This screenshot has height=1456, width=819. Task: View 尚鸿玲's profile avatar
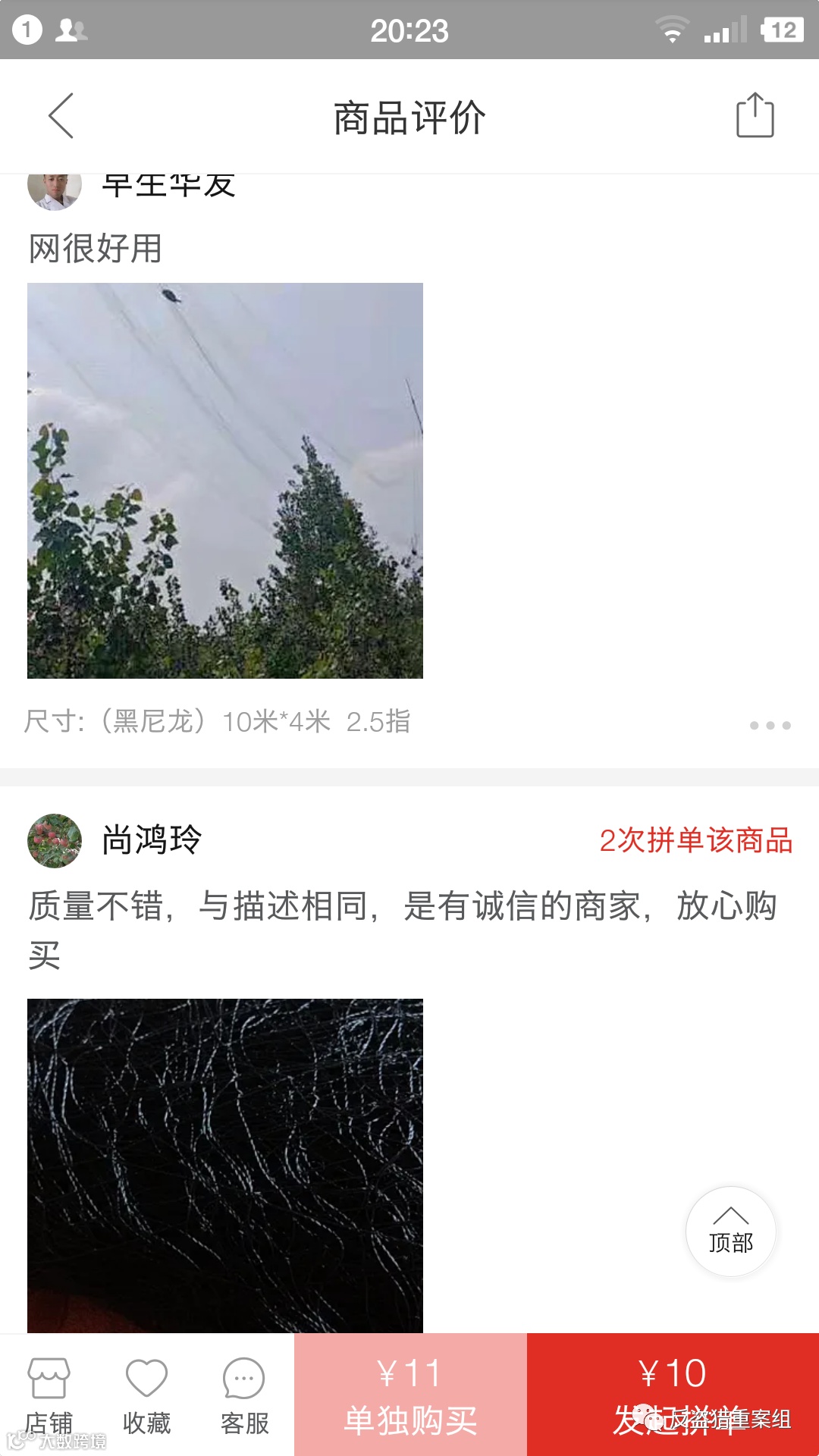[55, 840]
